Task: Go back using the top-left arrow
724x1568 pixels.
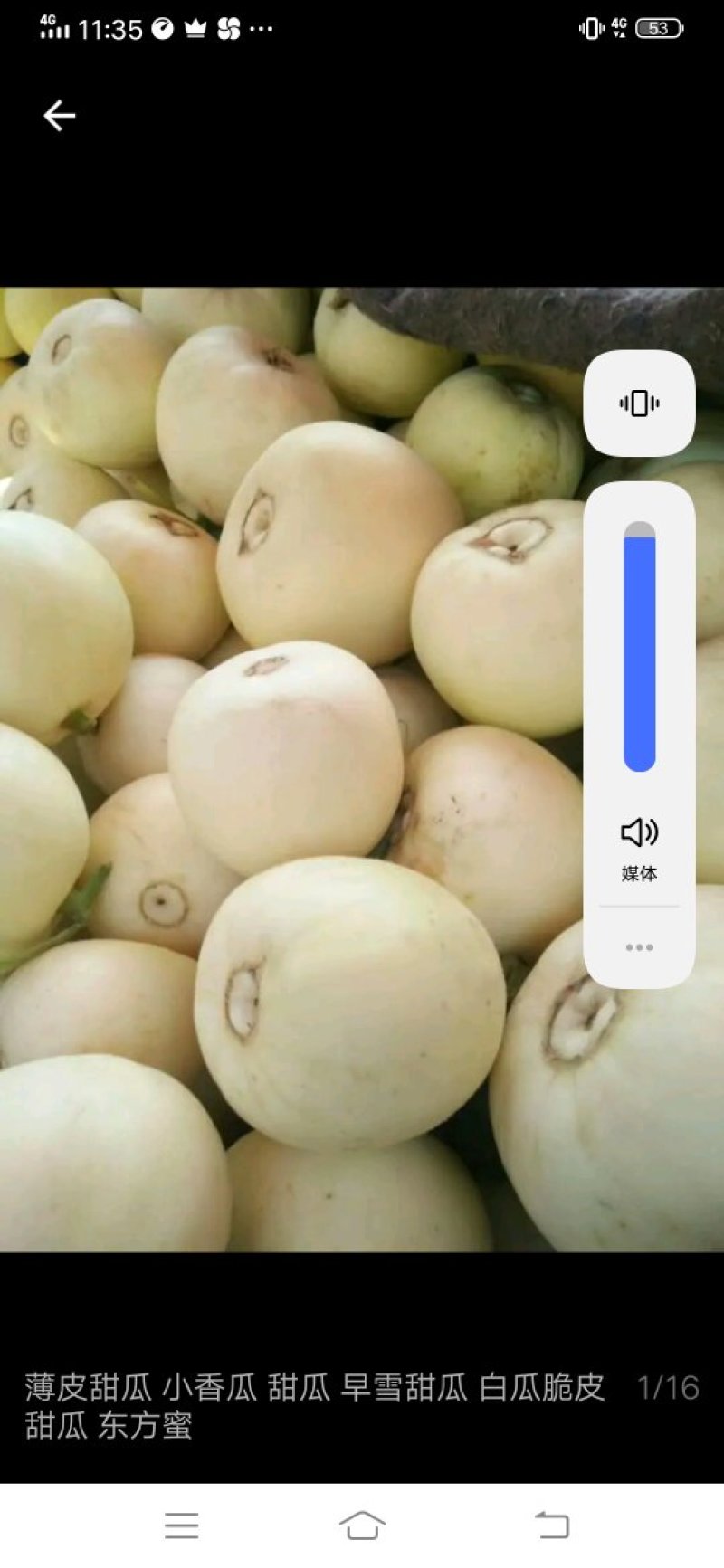Action: 60,116
